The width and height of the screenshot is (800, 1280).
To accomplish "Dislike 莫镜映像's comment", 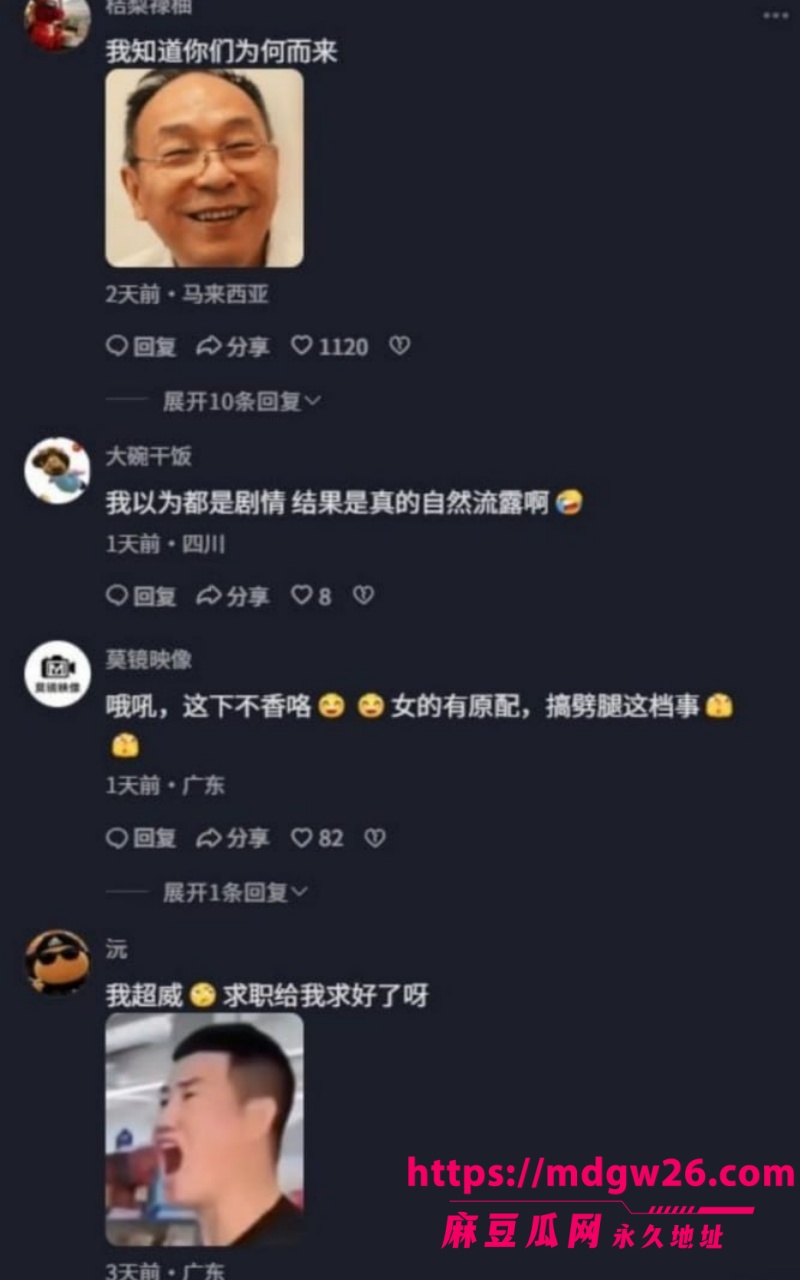I will tap(374, 838).
